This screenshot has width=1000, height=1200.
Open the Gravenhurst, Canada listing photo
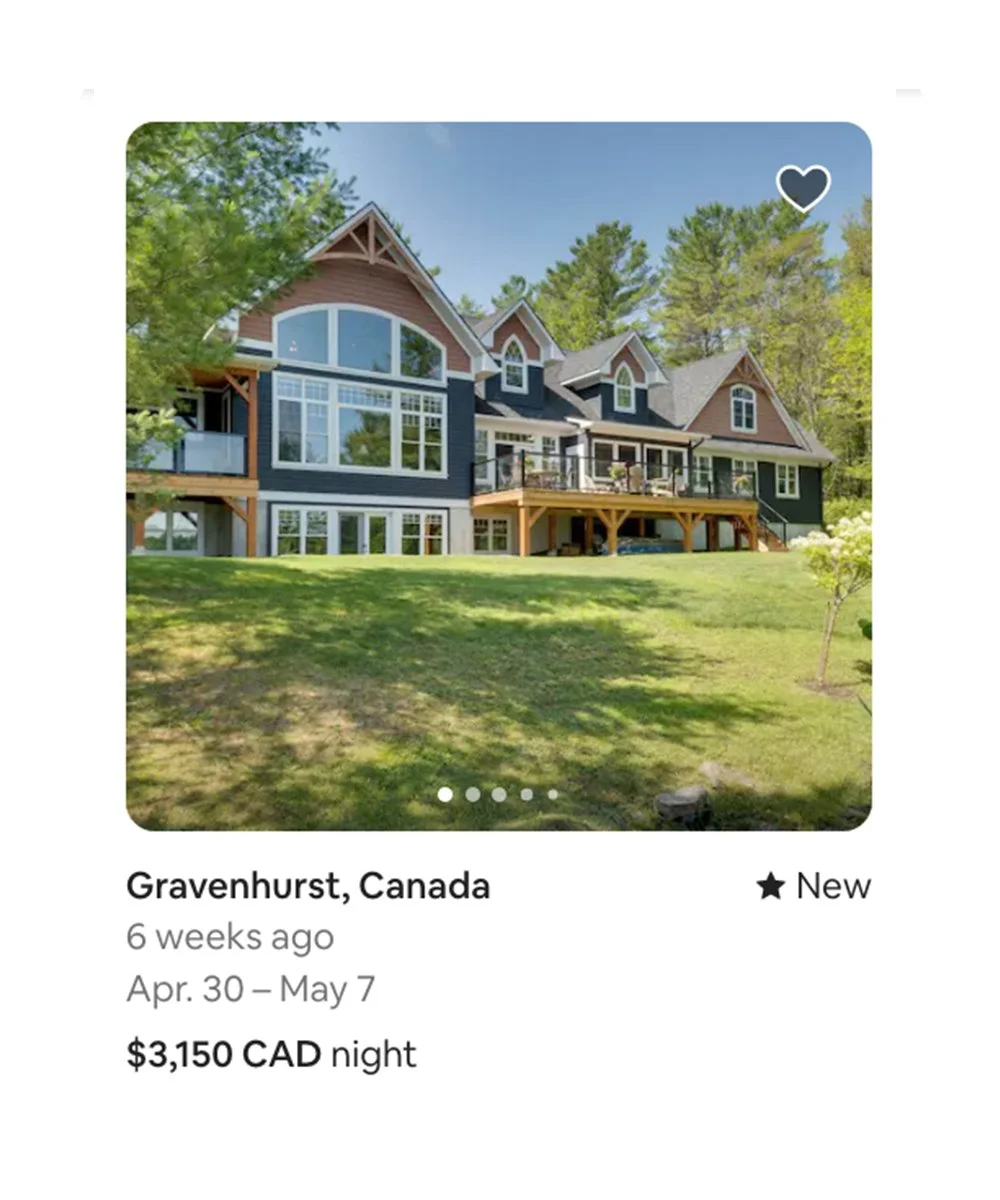point(498,475)
